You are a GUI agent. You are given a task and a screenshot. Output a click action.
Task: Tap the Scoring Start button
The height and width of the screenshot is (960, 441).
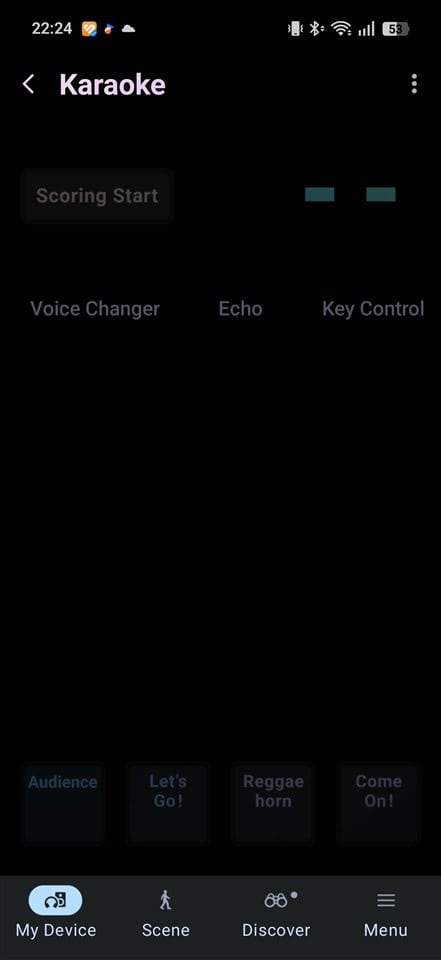click(97, 196)
